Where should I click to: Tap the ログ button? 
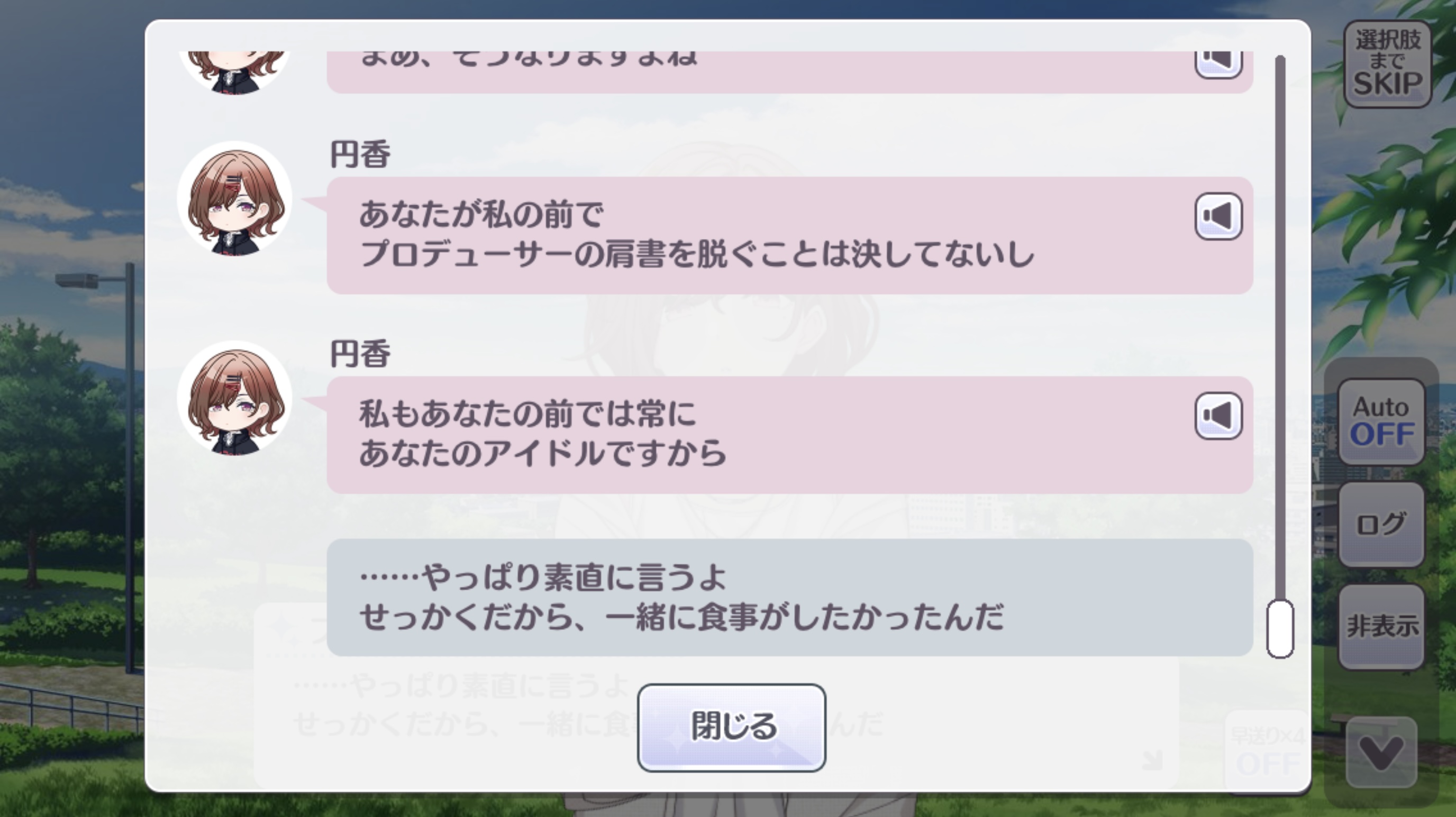(x=1381, y=524)
